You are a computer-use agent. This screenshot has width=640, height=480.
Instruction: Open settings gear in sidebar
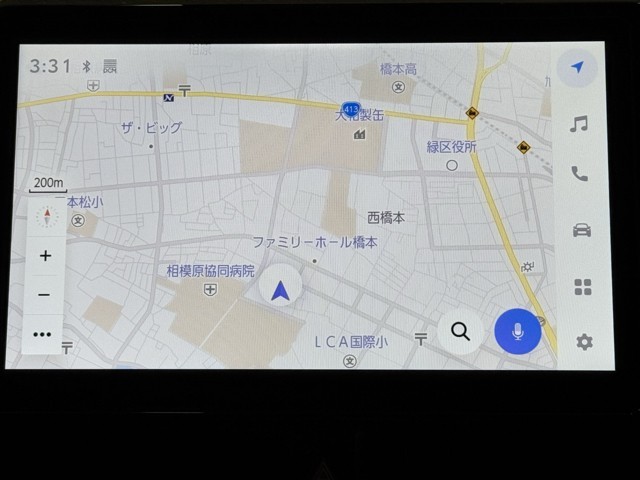pyautogui.click(x=583, y=342)
